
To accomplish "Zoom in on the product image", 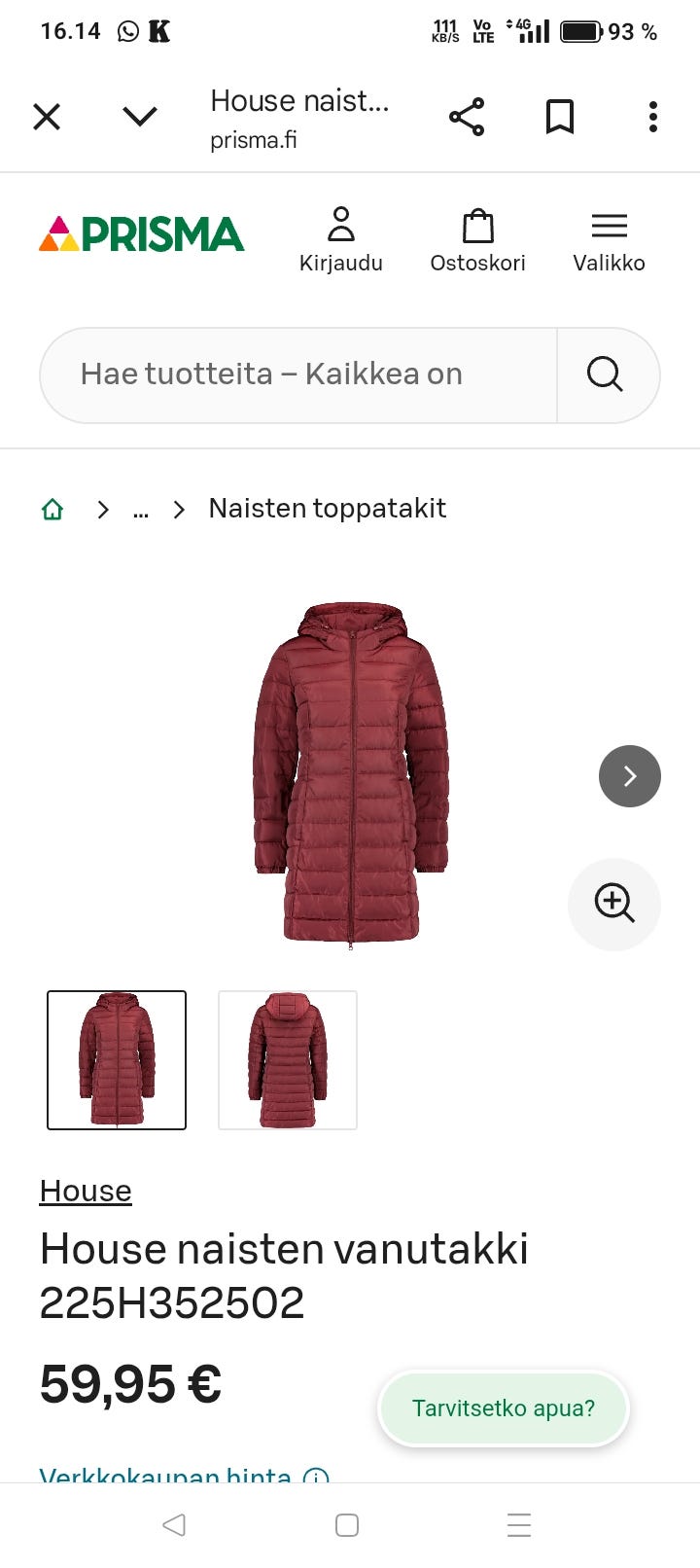I will pos(613,904).
